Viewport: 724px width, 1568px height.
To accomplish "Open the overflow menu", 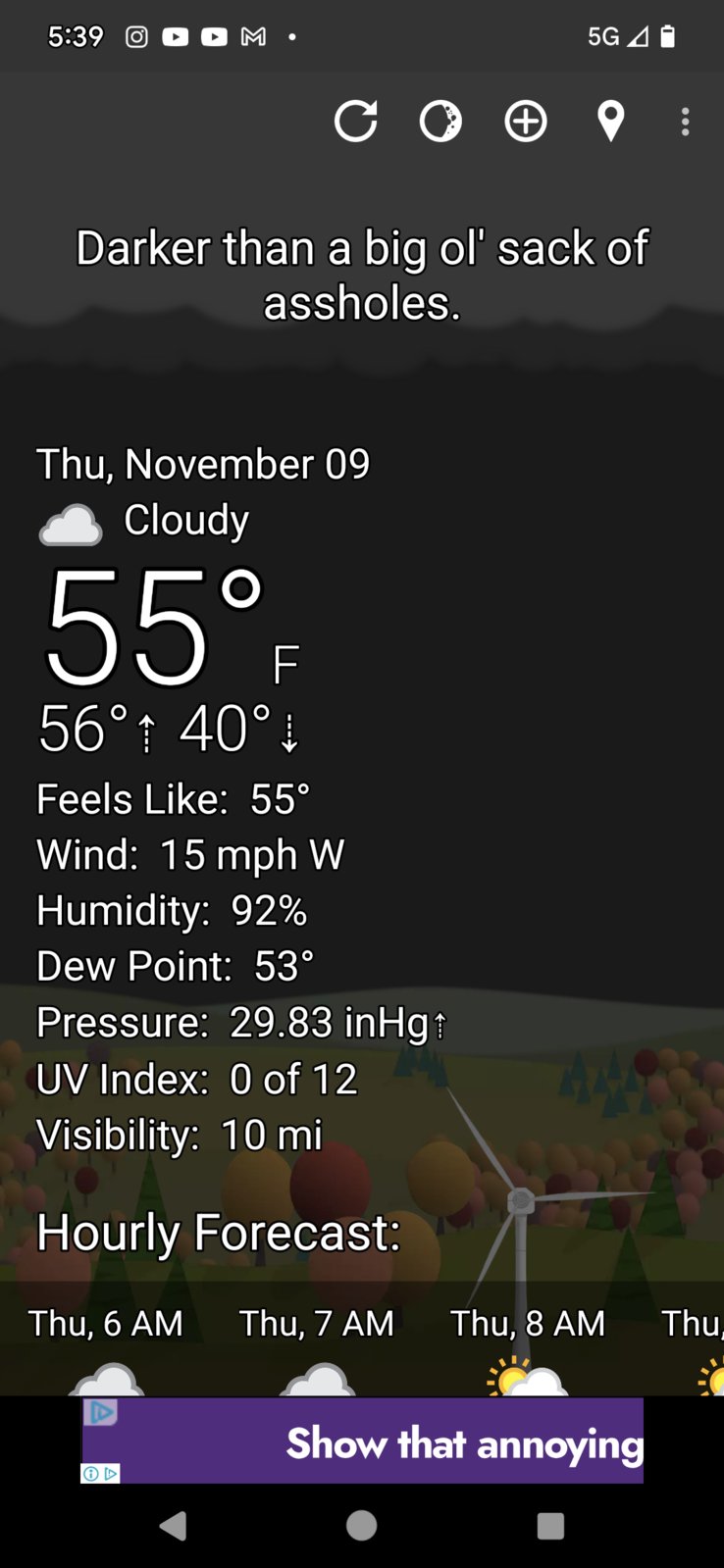I will [x=685, y=122].
